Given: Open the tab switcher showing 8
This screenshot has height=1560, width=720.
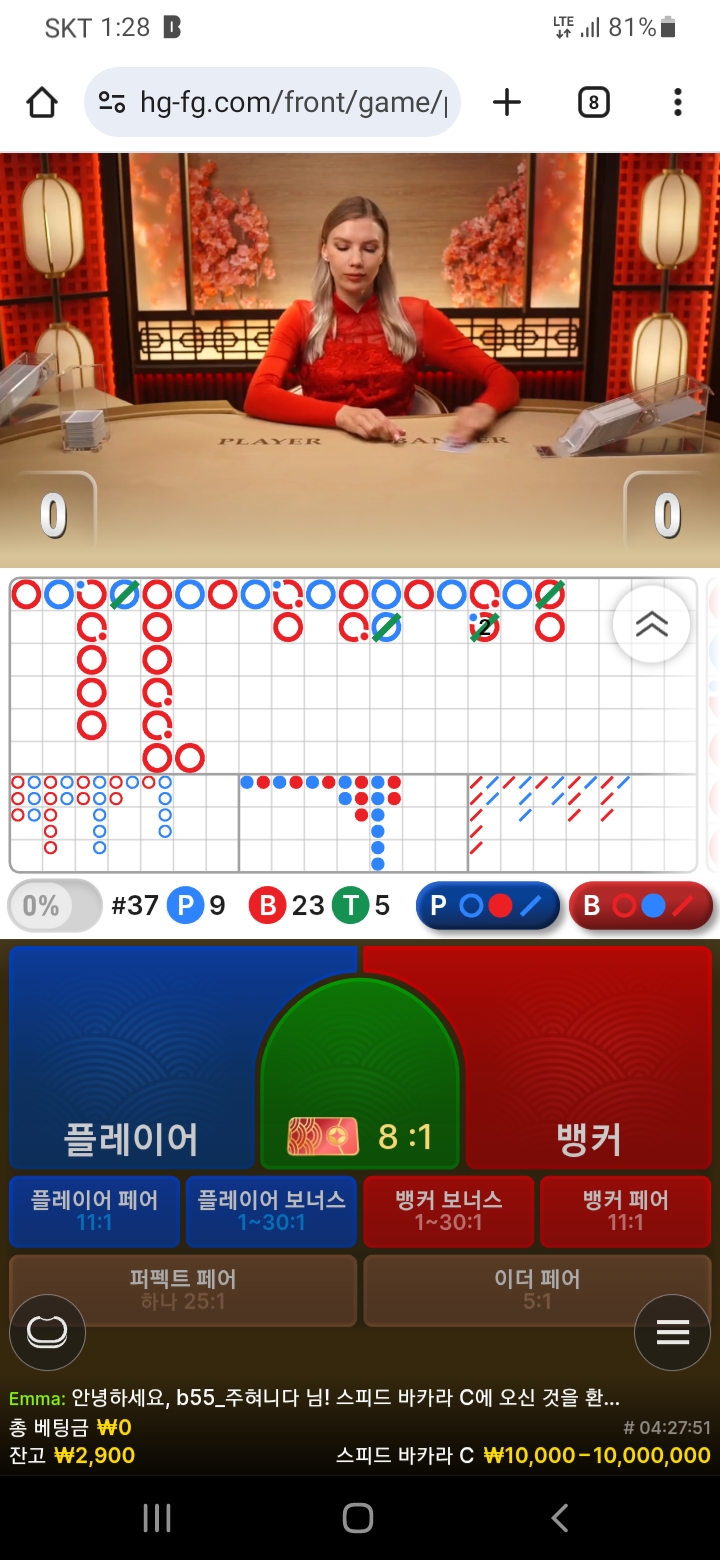Looking at the screenshot, I should (x=593, y=102).
